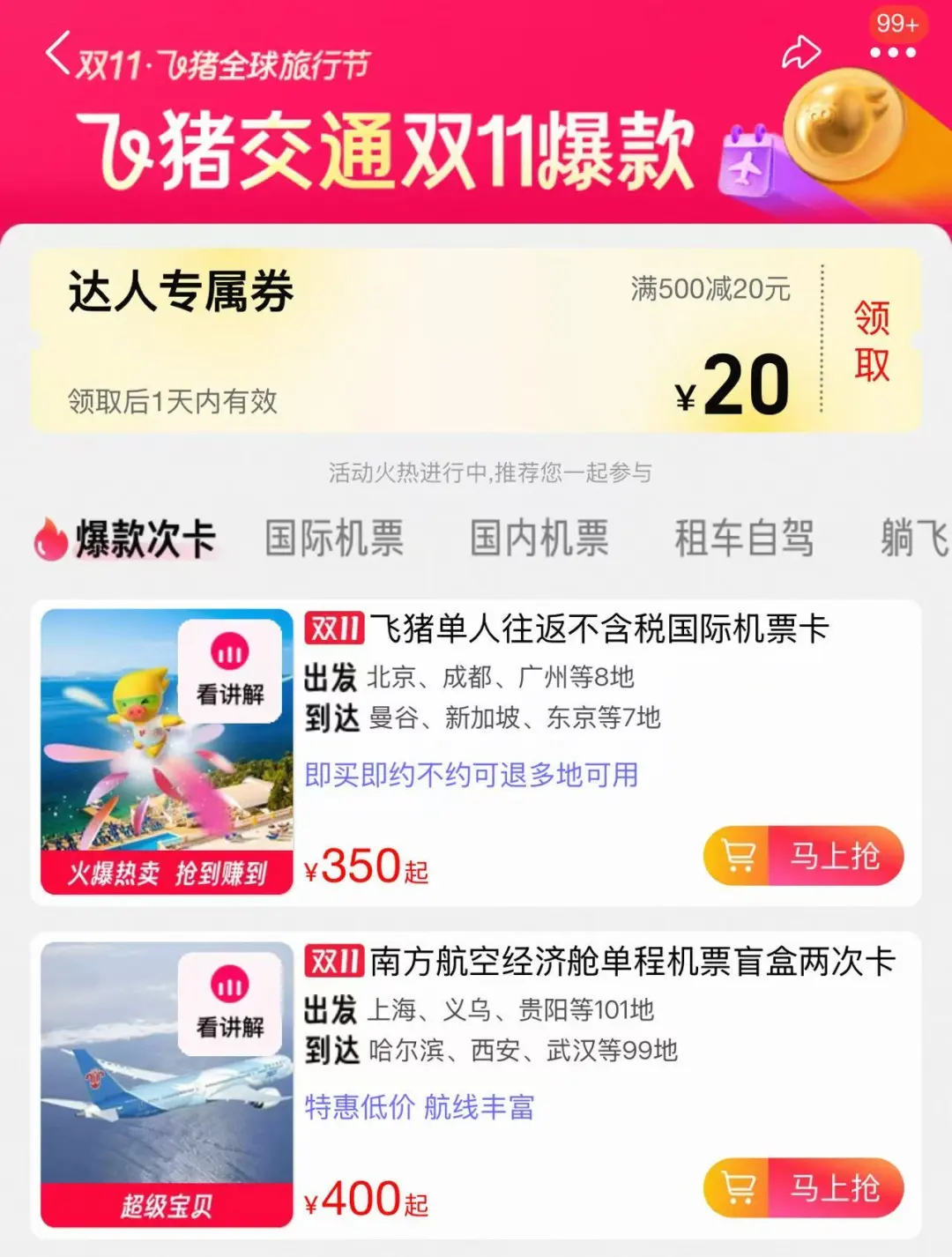Open the 南方航空经济舱单程机票盲盒两次卡 card

pyautogui.click(x=632, y=962)
